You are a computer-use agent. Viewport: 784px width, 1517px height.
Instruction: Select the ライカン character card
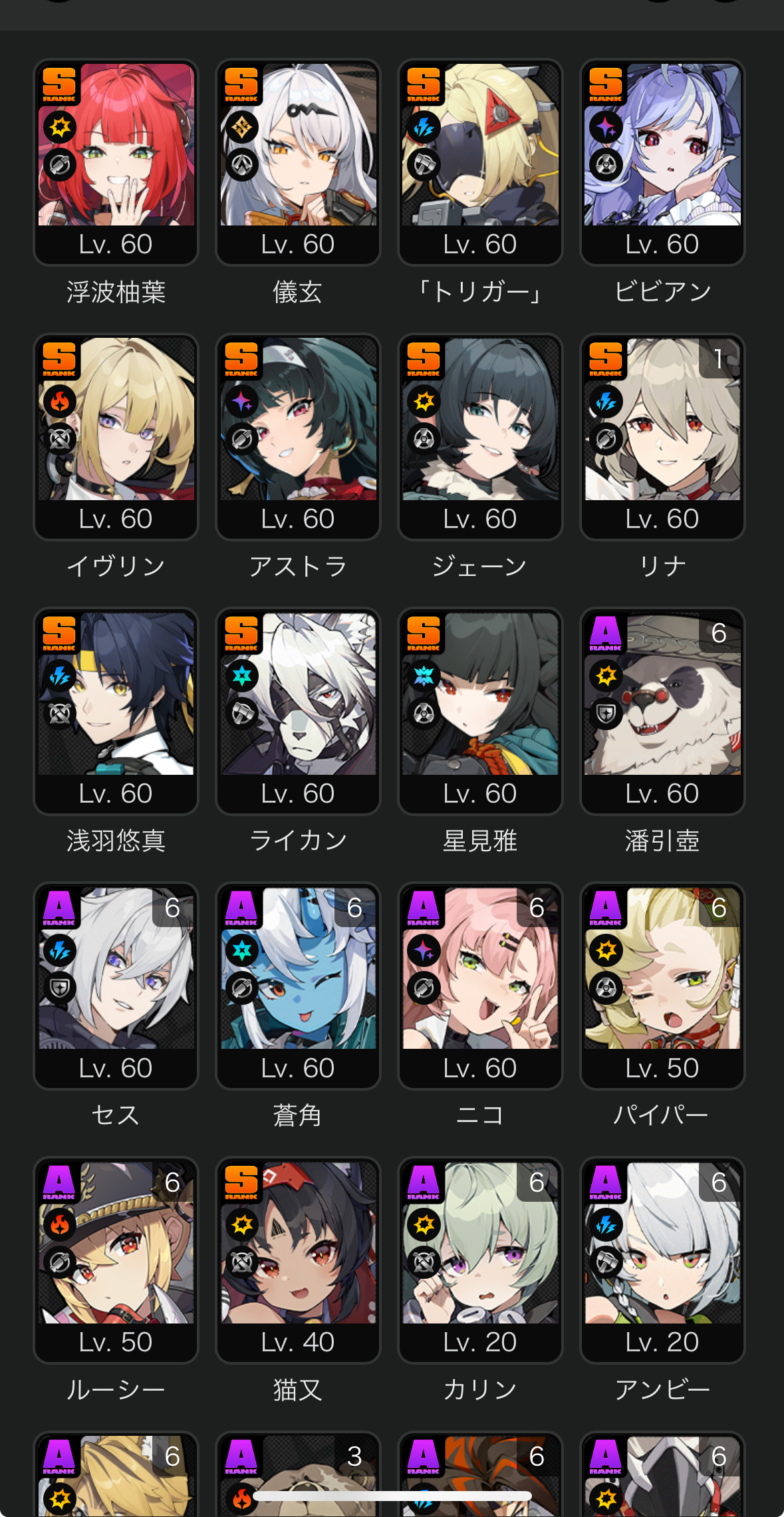[298, 710]
